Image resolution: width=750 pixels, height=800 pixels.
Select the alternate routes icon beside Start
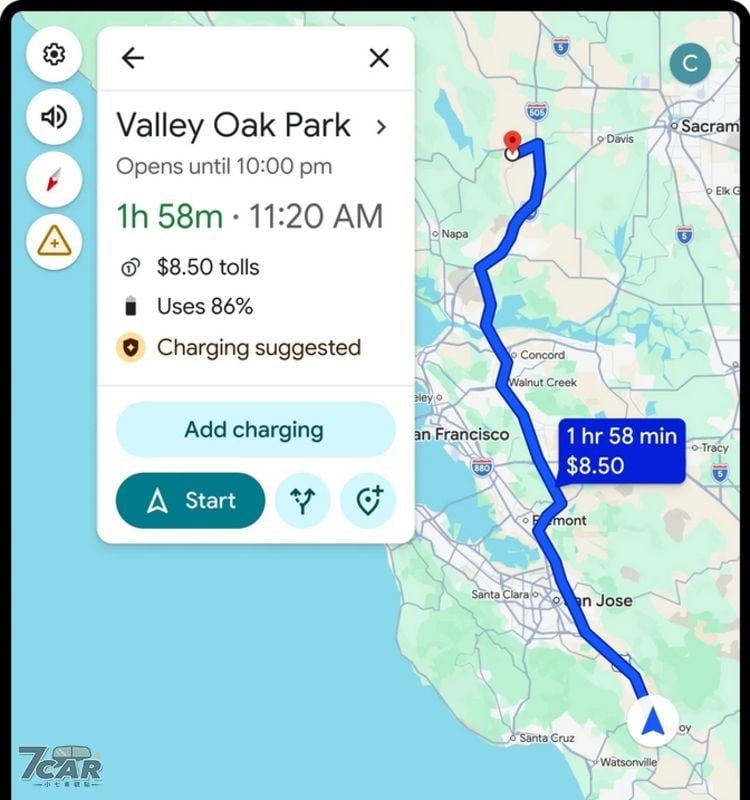point(302,501)
